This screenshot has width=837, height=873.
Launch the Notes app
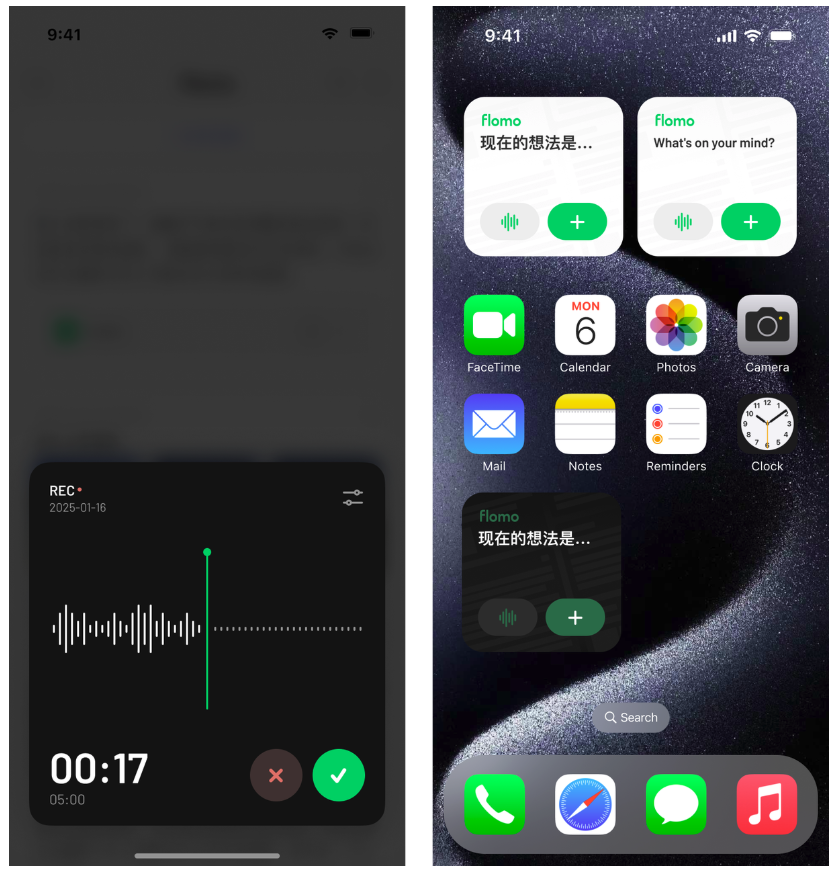(585, 425)
